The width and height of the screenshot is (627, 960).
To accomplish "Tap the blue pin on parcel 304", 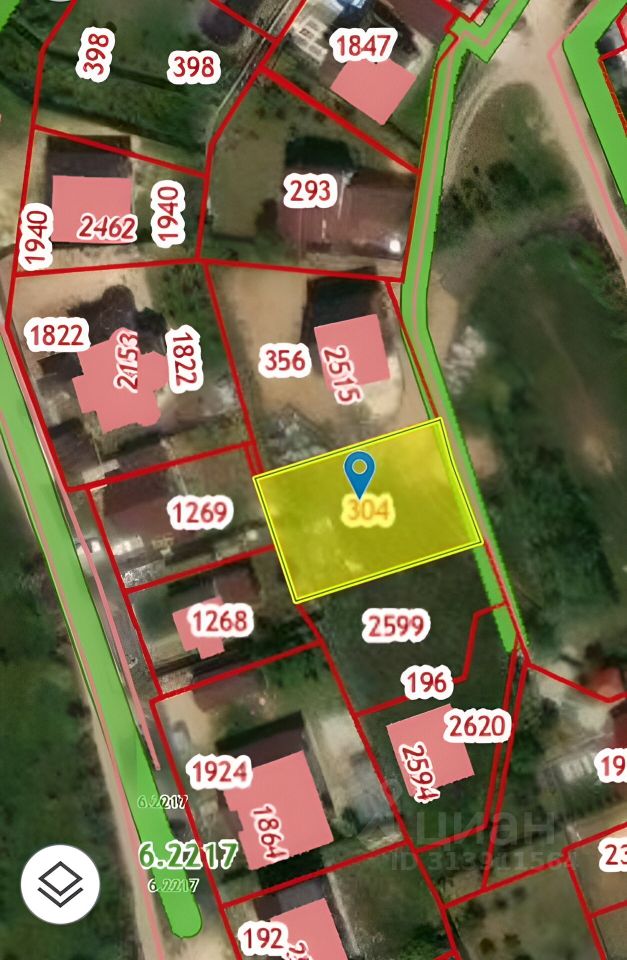I will [359, 470].
